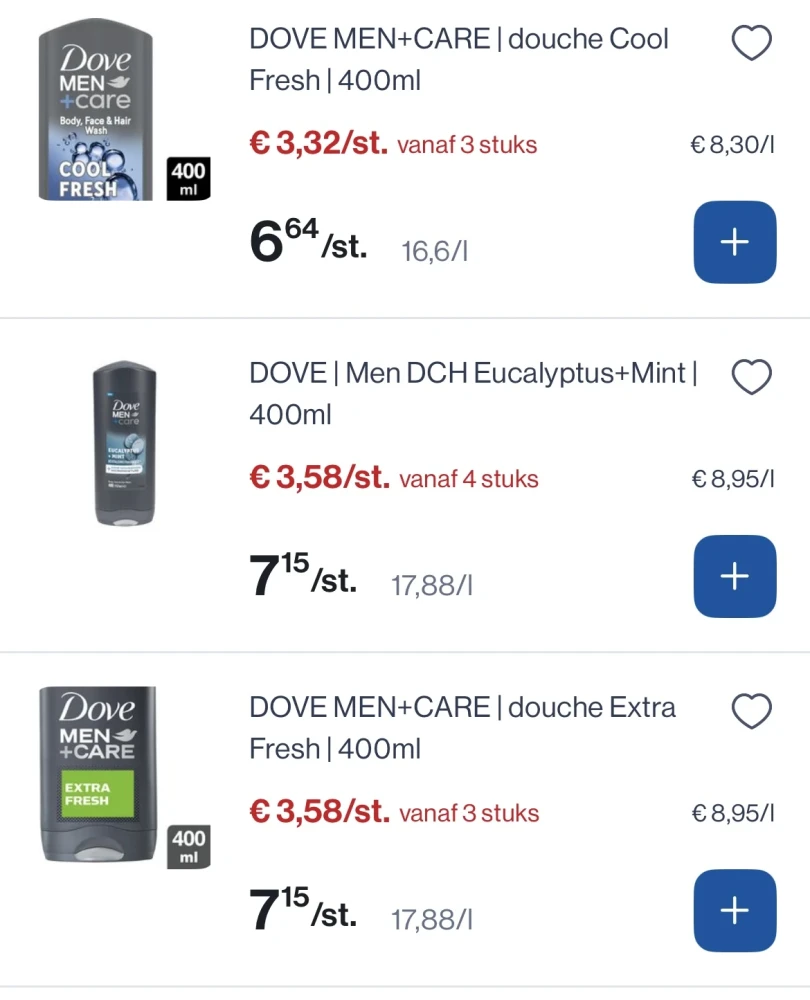This screenshot has height=1000, width=810.
Task: Favorite the Dove Cool Fresh 400ml product
Action: coord(752,44)
